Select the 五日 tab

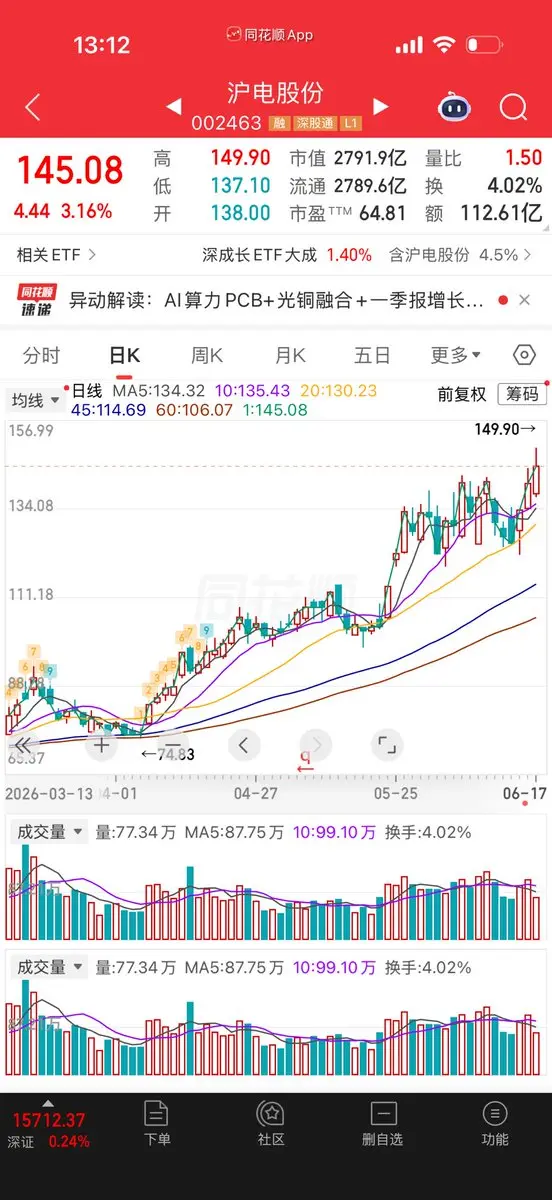click(x=372, y=355)
